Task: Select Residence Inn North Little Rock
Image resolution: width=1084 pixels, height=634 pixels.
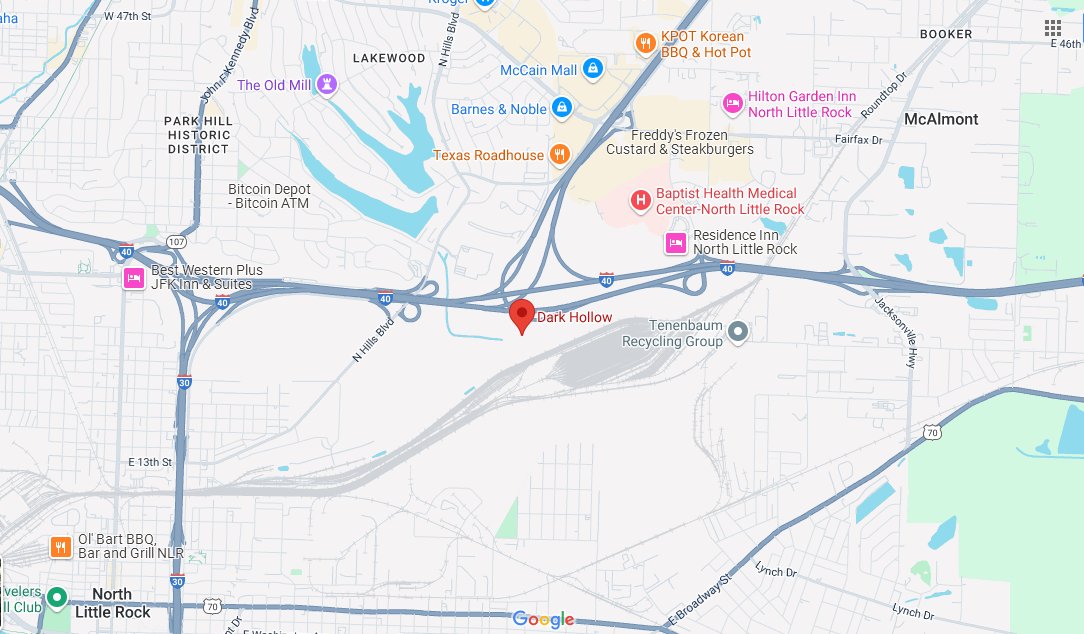Action: pos(676,241)
